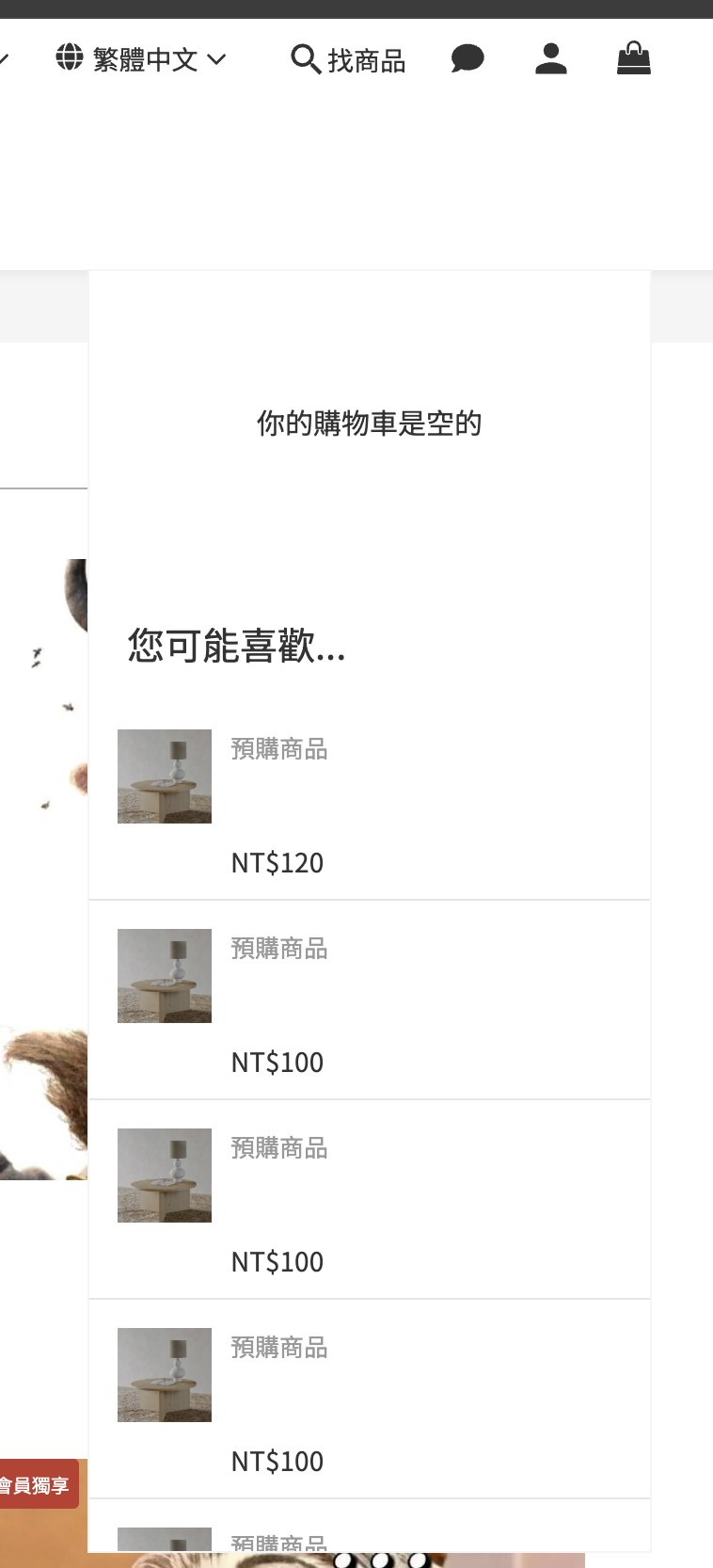Open the user account icon
This screenshot has width=713, height=1568.
pyautogui.click(x=551, y=59)
